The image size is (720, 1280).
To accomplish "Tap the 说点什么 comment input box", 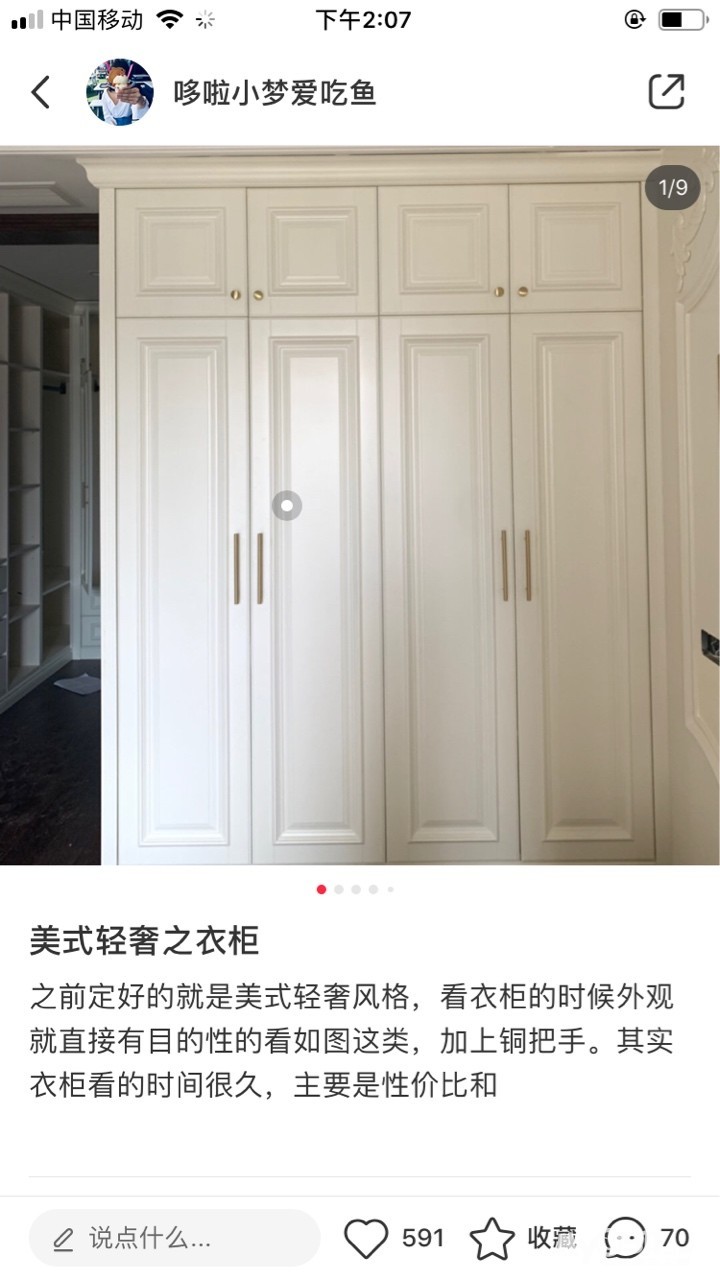I will [175, 1238].
